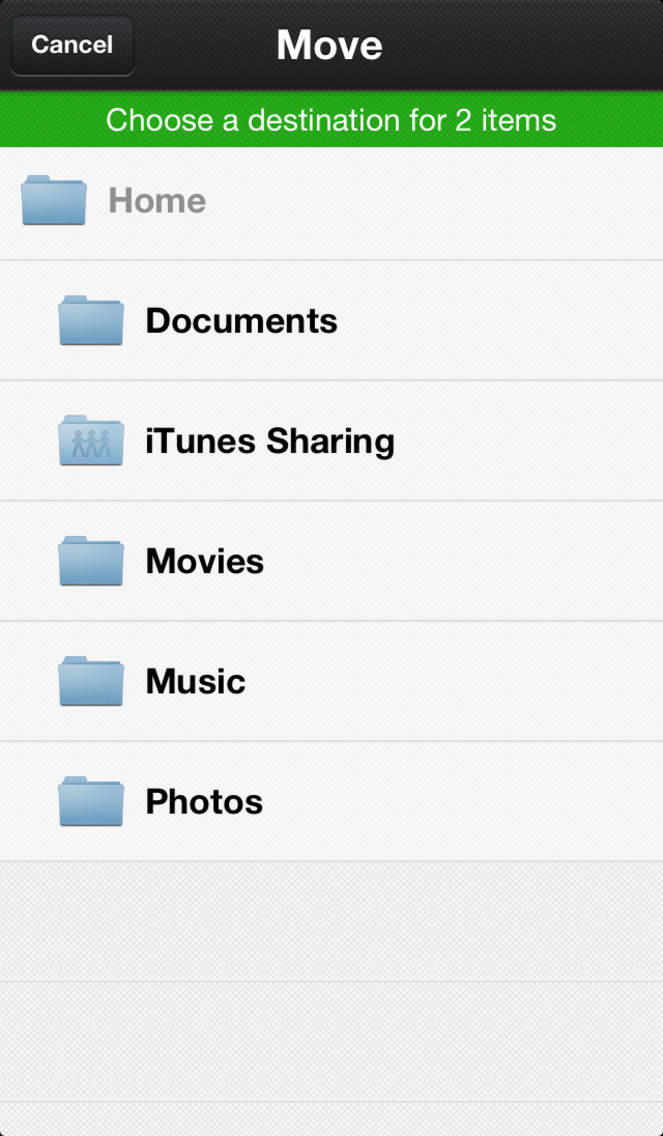Select the Music folder
The image size is (663, 1136).
(x=331, y=681)
